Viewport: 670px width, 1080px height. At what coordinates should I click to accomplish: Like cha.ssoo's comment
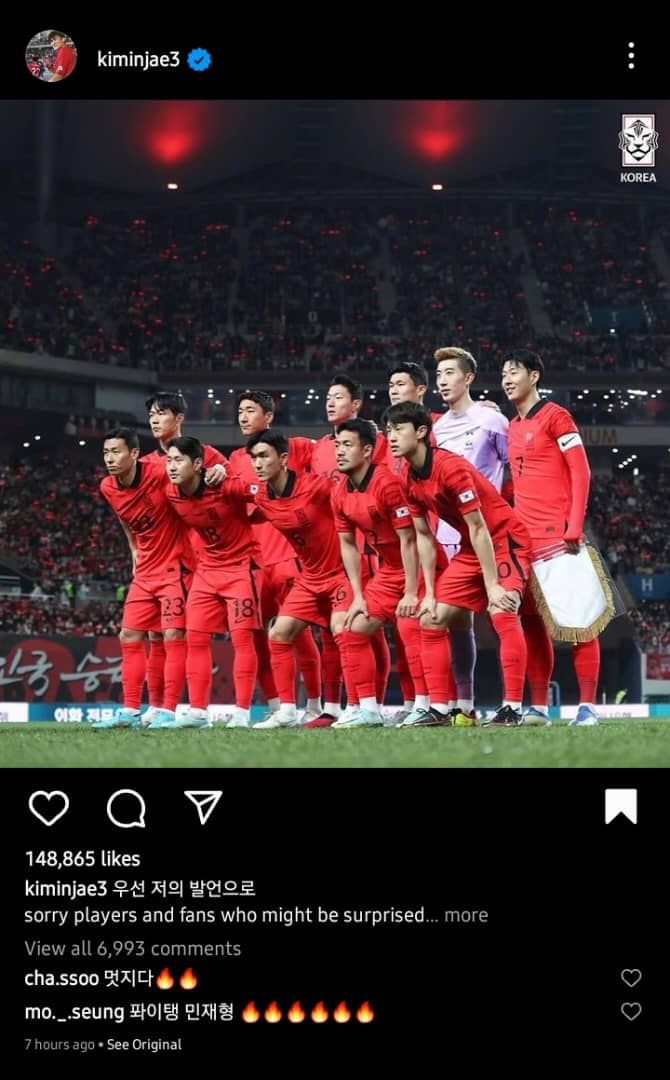(631, 978)
